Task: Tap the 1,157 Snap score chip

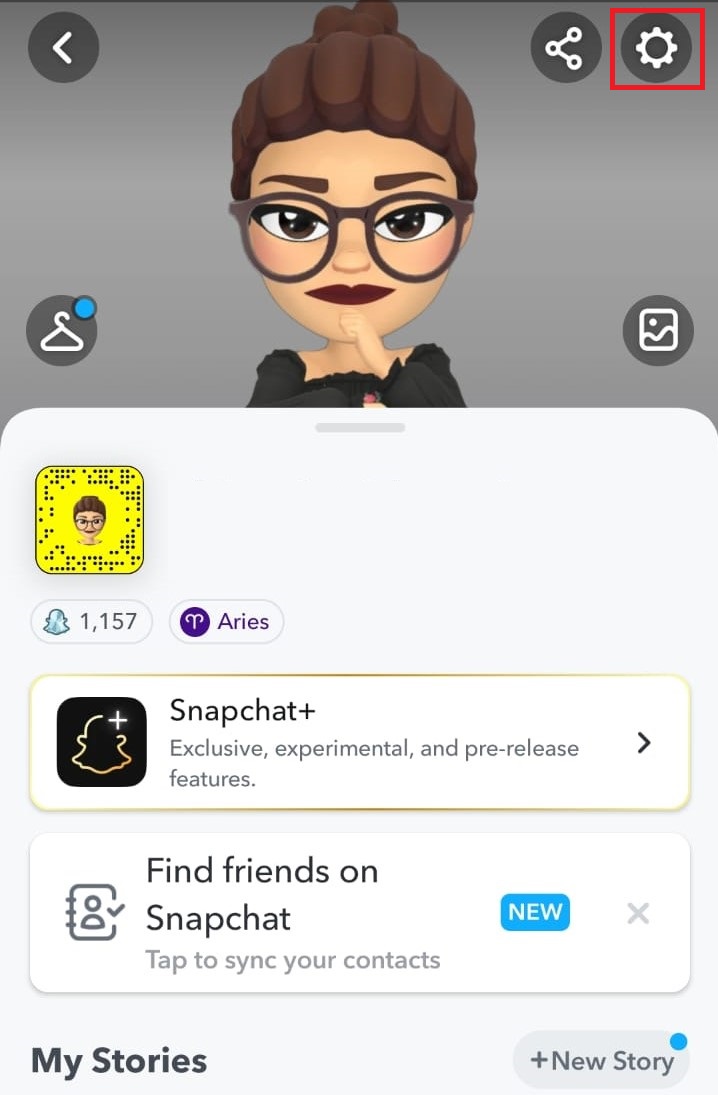Action: tap(91, 621)
